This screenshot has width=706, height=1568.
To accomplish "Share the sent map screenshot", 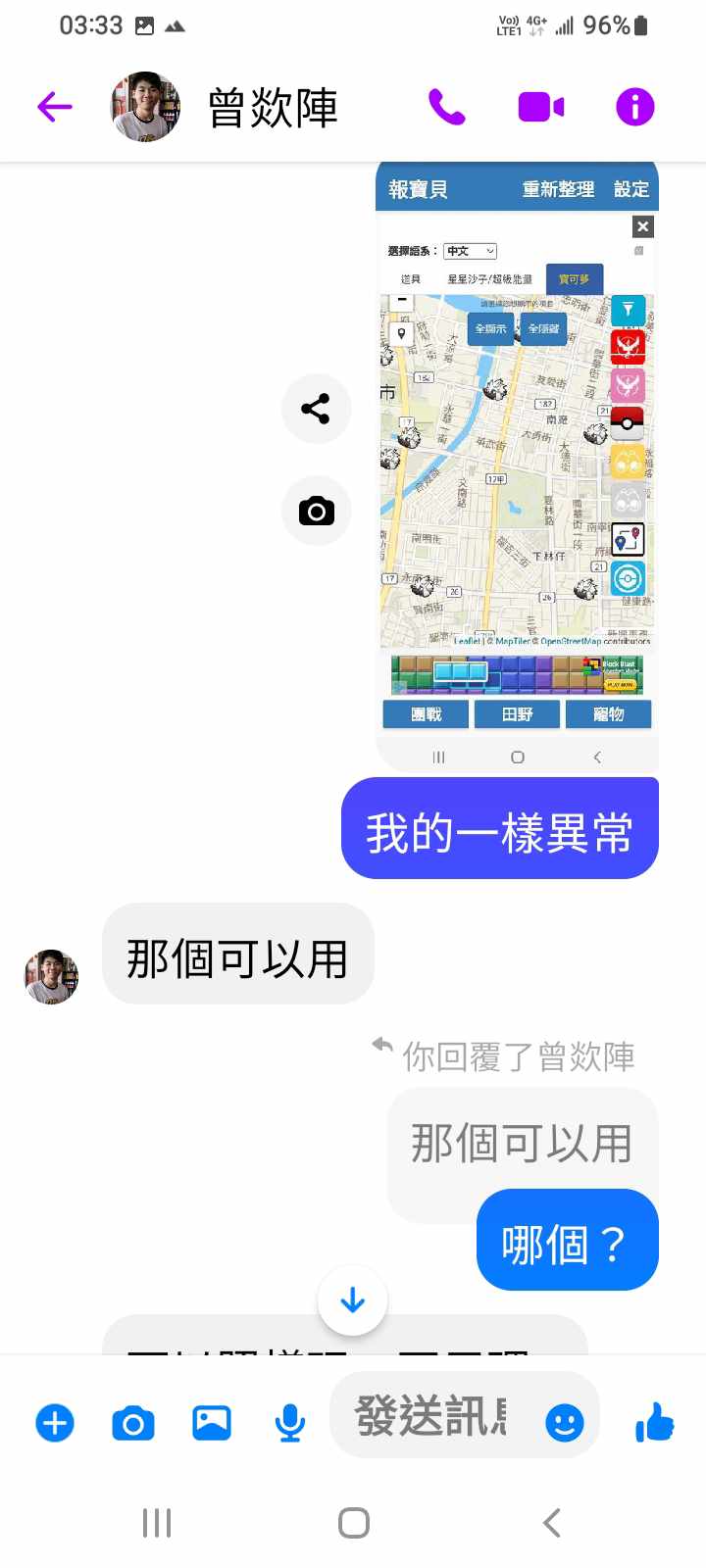I will pyautogui.click(x=316, y=409).
